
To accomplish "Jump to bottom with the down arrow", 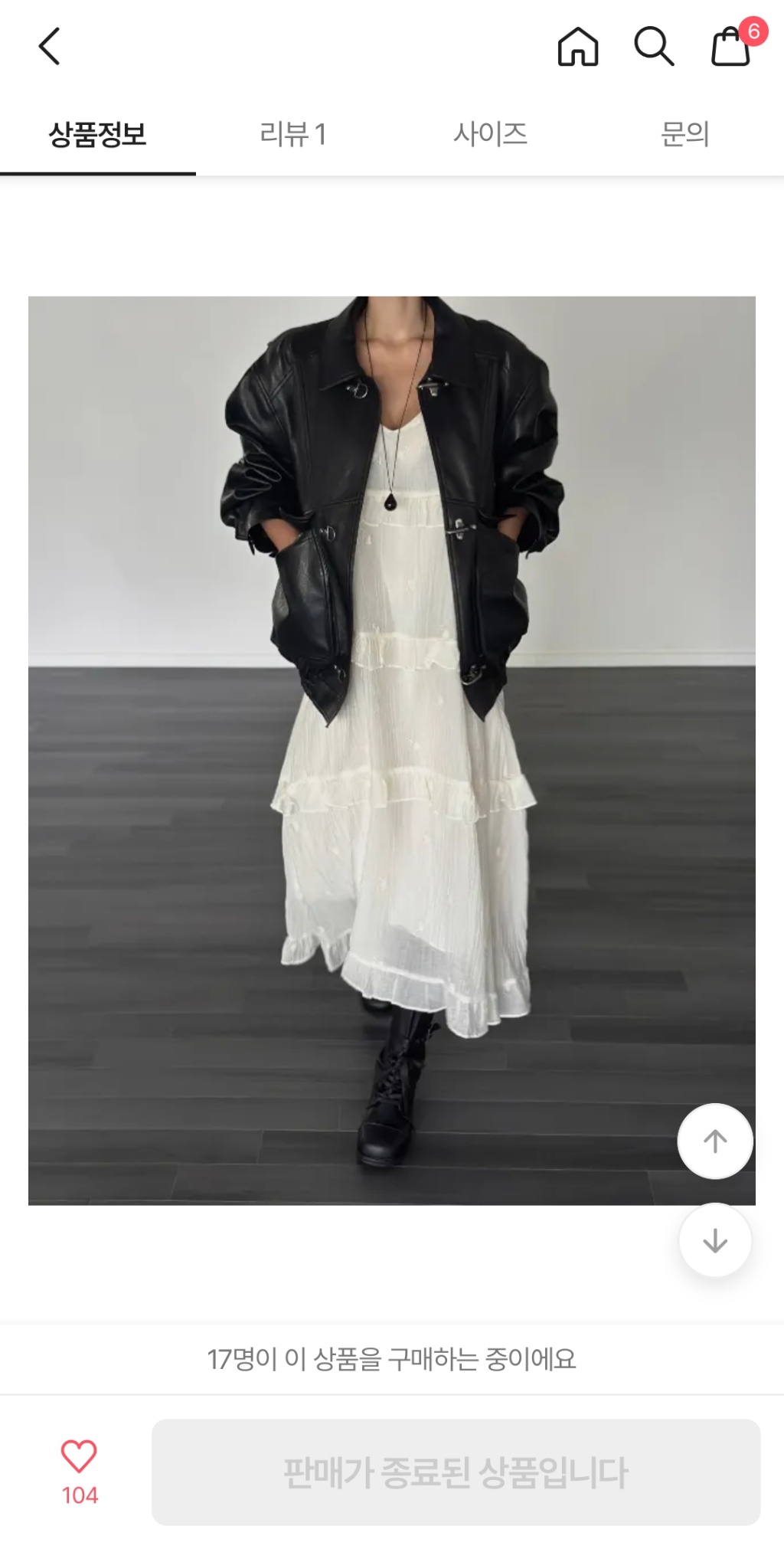I will pyautogui.click(x=715, y=1240).
